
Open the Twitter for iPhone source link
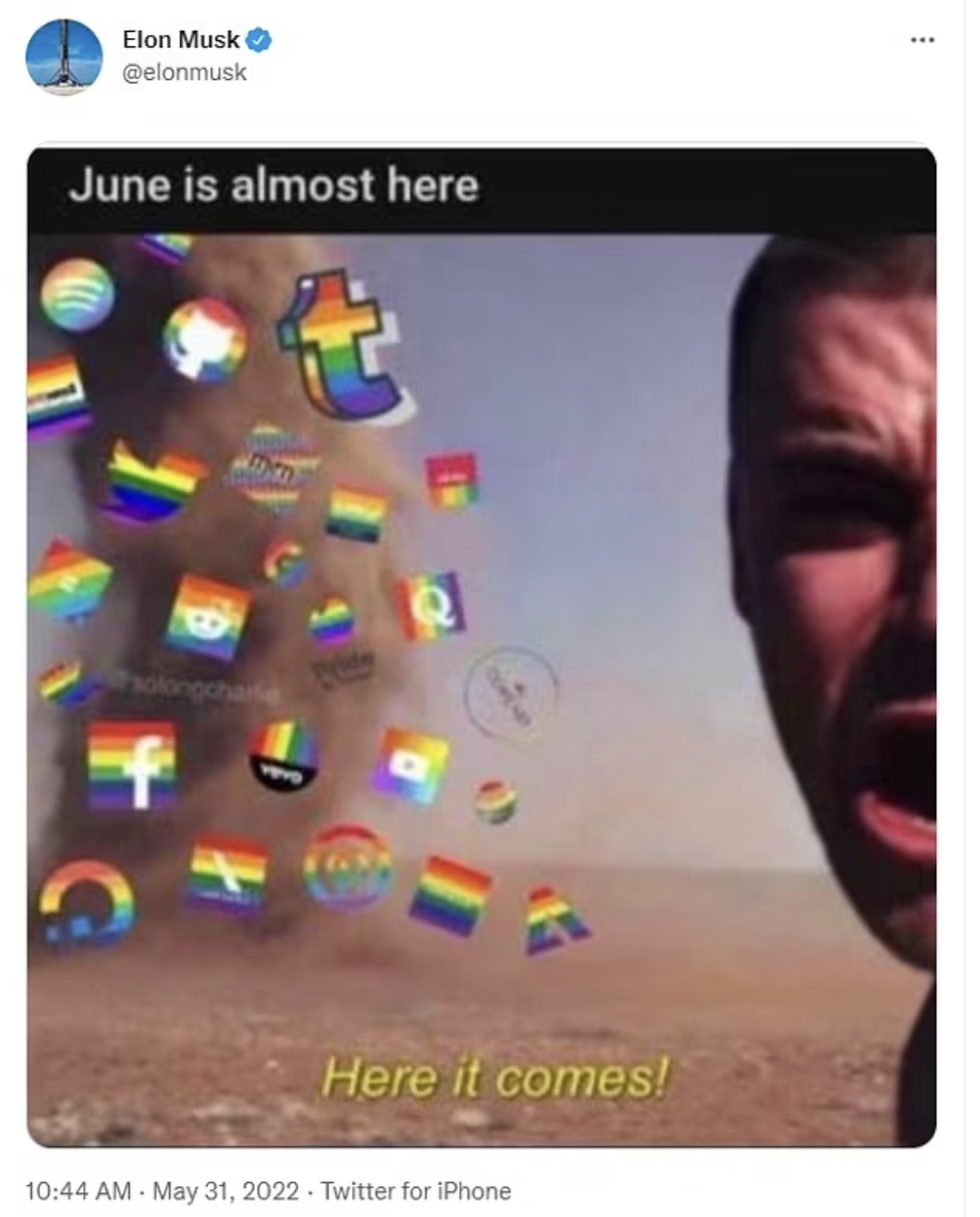(x=415, y=1191)
